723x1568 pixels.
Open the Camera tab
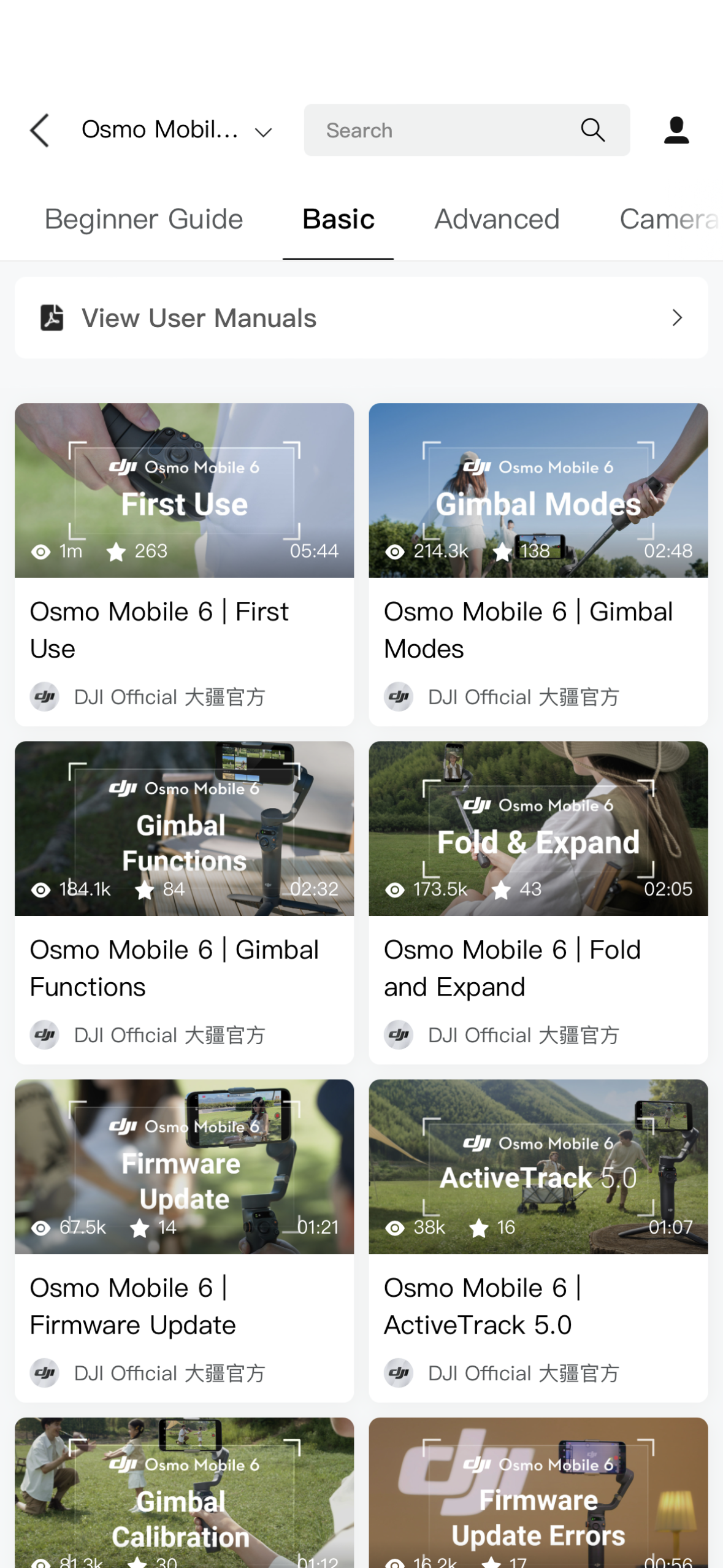pyautogui.click(x=668, y=220)
